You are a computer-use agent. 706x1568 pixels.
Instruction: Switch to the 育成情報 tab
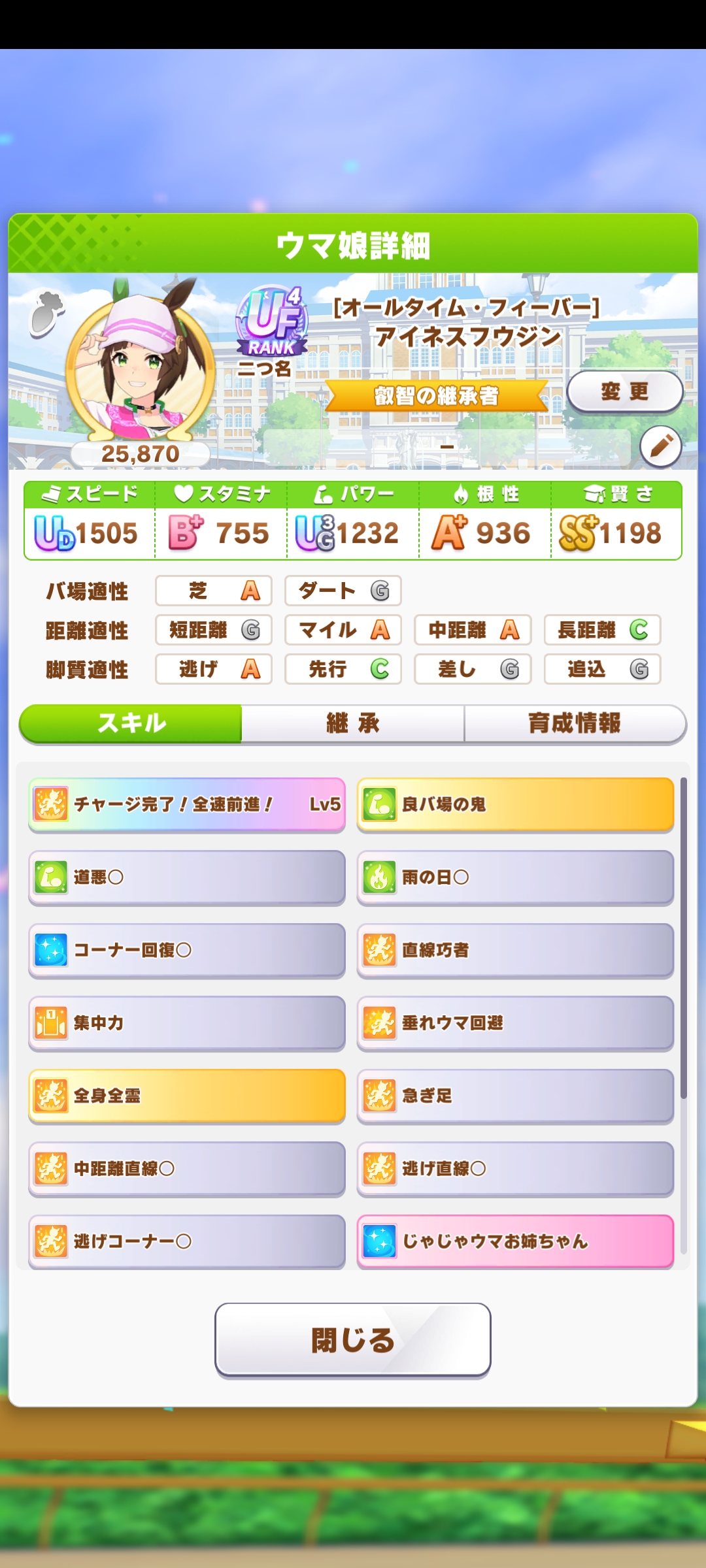point(575,723)
